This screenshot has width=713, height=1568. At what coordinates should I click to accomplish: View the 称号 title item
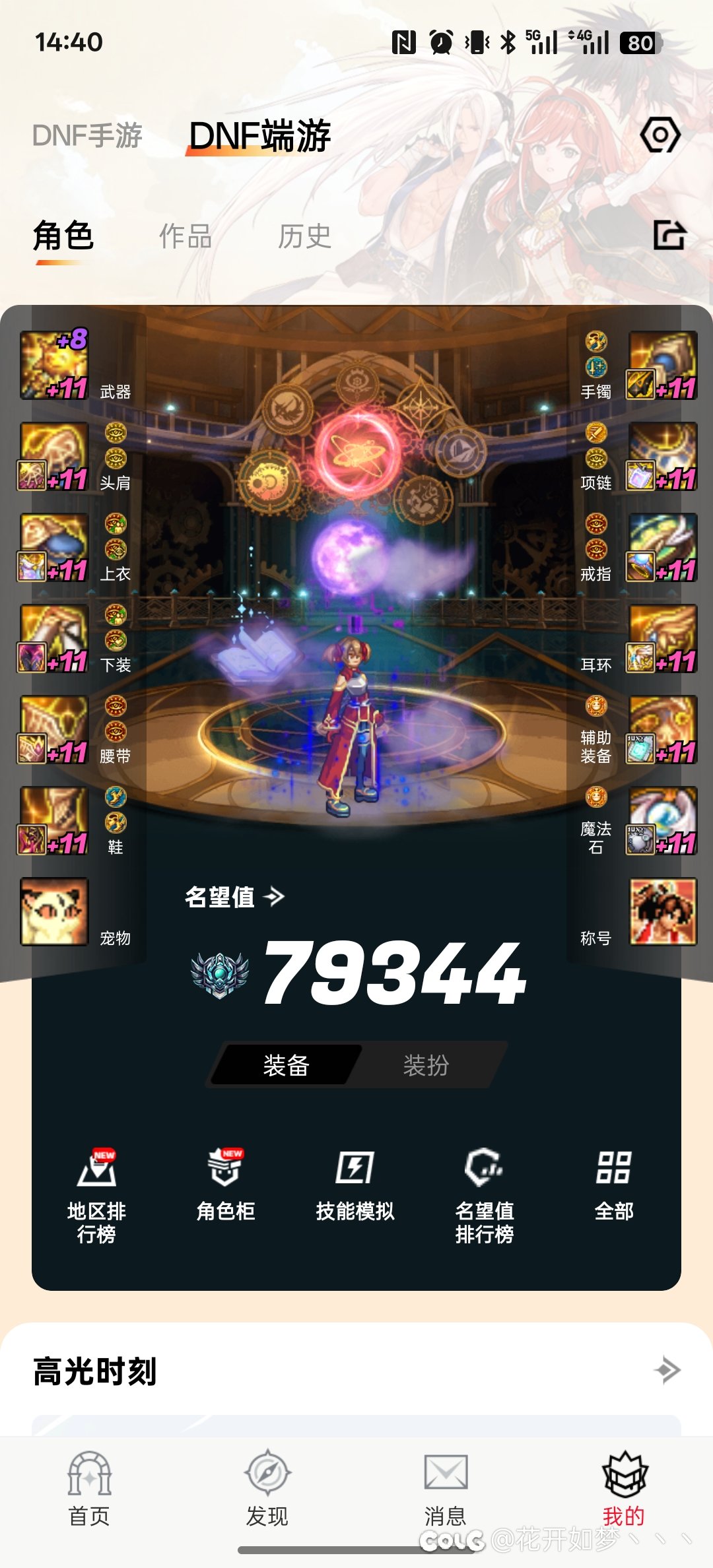663,911
